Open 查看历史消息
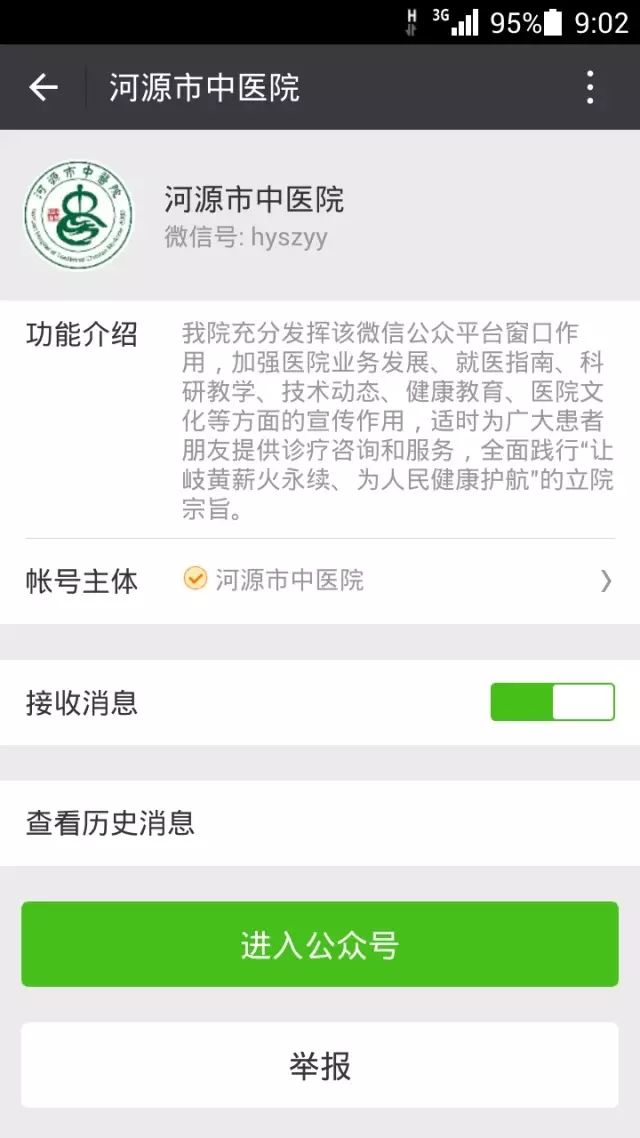Viewport: 640px width, 1138px height. [x=320, y=823]
